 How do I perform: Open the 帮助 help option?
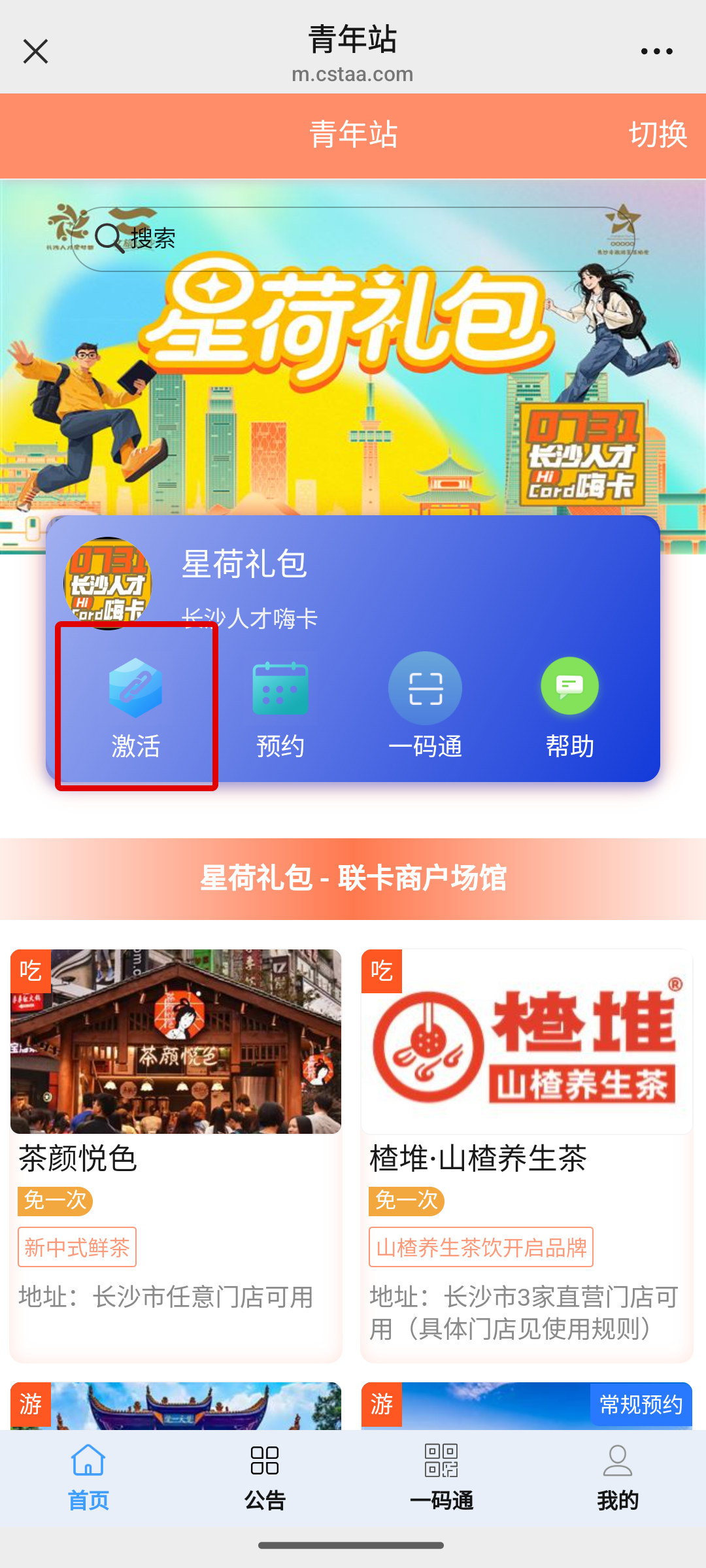tap(569, 707)
